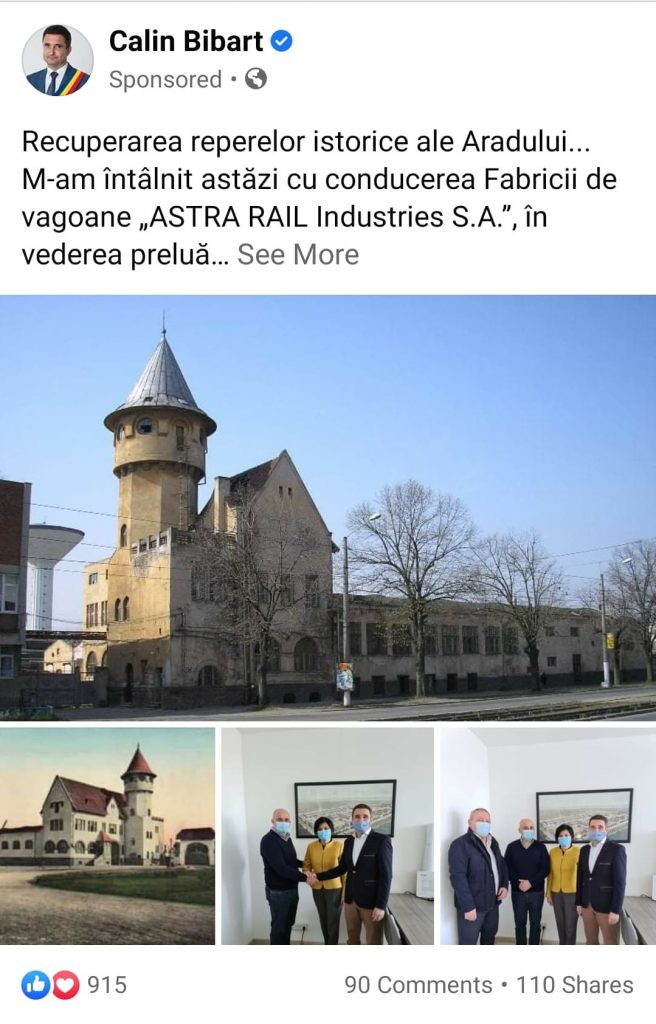The image size is (656, 1024).
Task: Open Calin Bibart's profile picture
Action: click(x=58, y=60)
